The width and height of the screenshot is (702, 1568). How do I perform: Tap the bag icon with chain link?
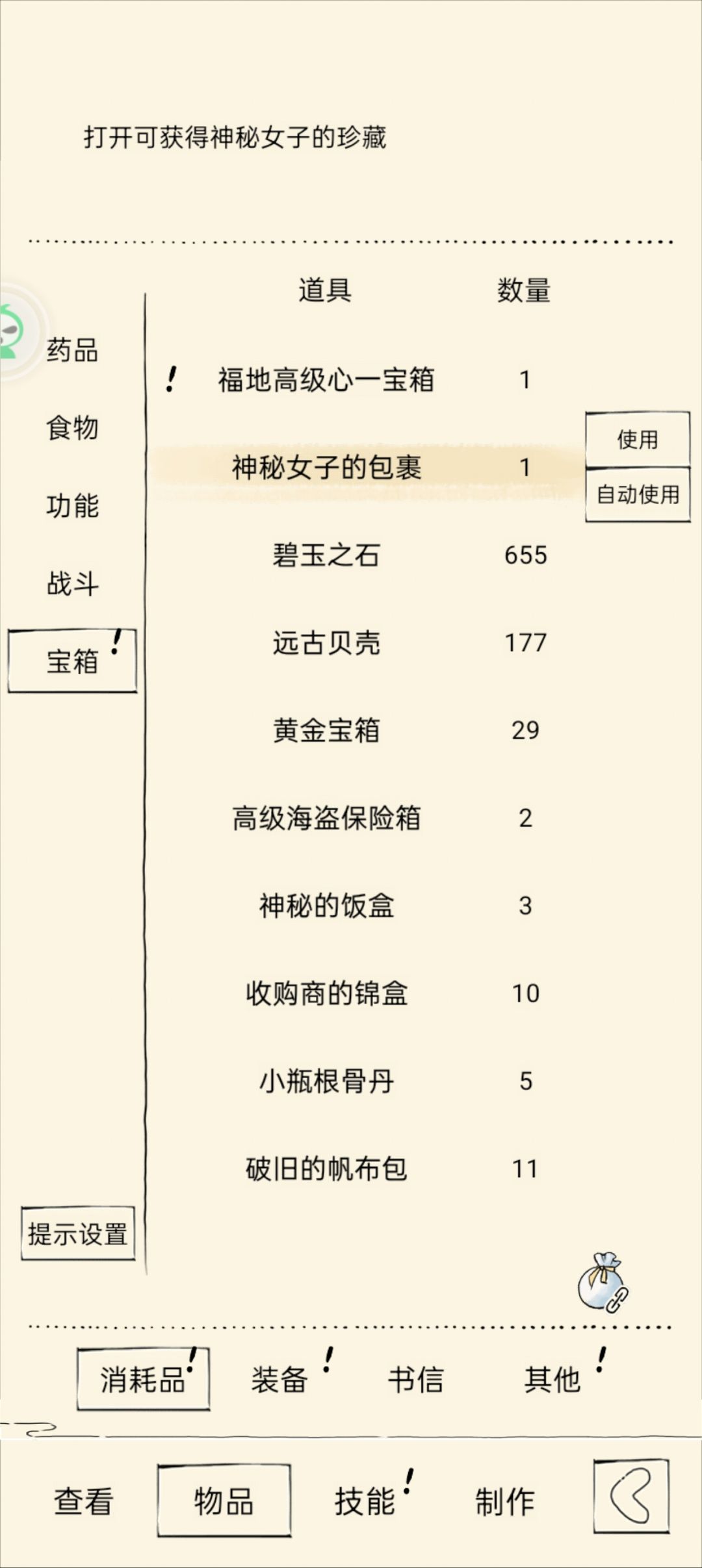click(x=603, y=1282)
